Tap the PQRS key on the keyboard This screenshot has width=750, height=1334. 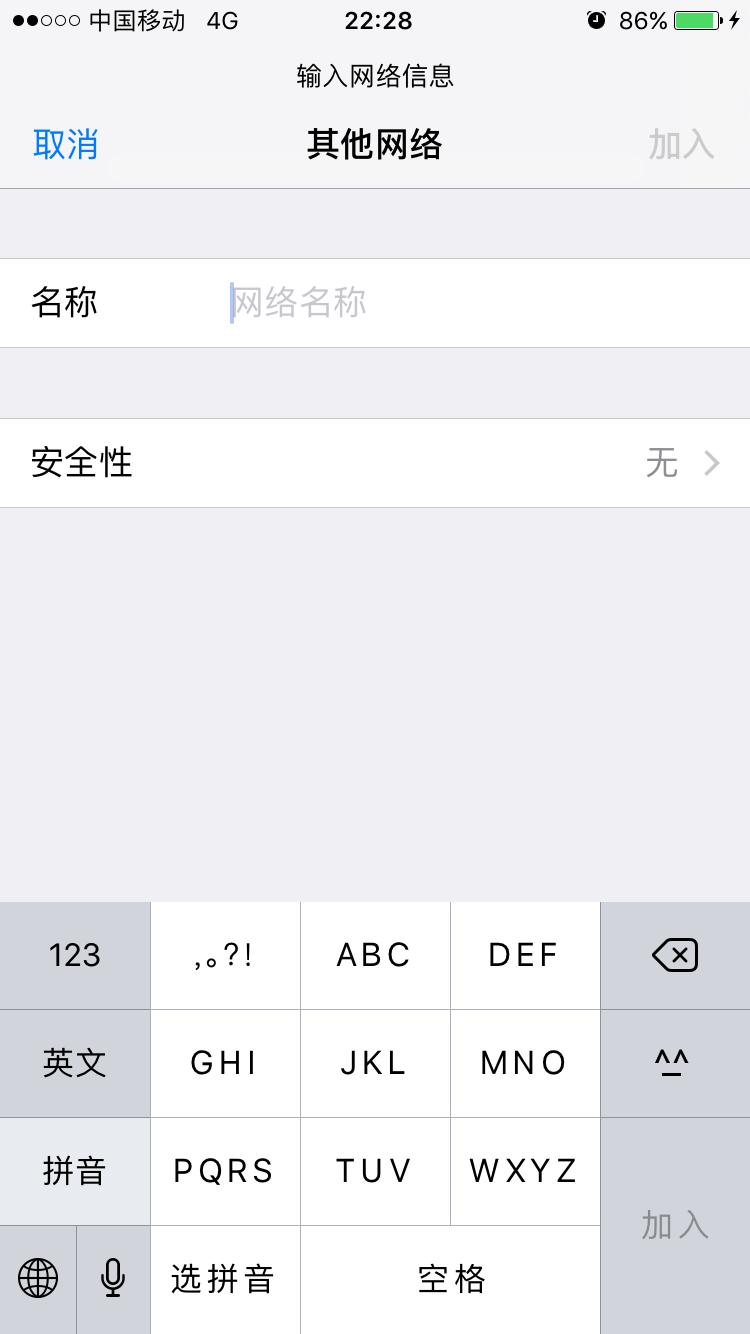225,1171
